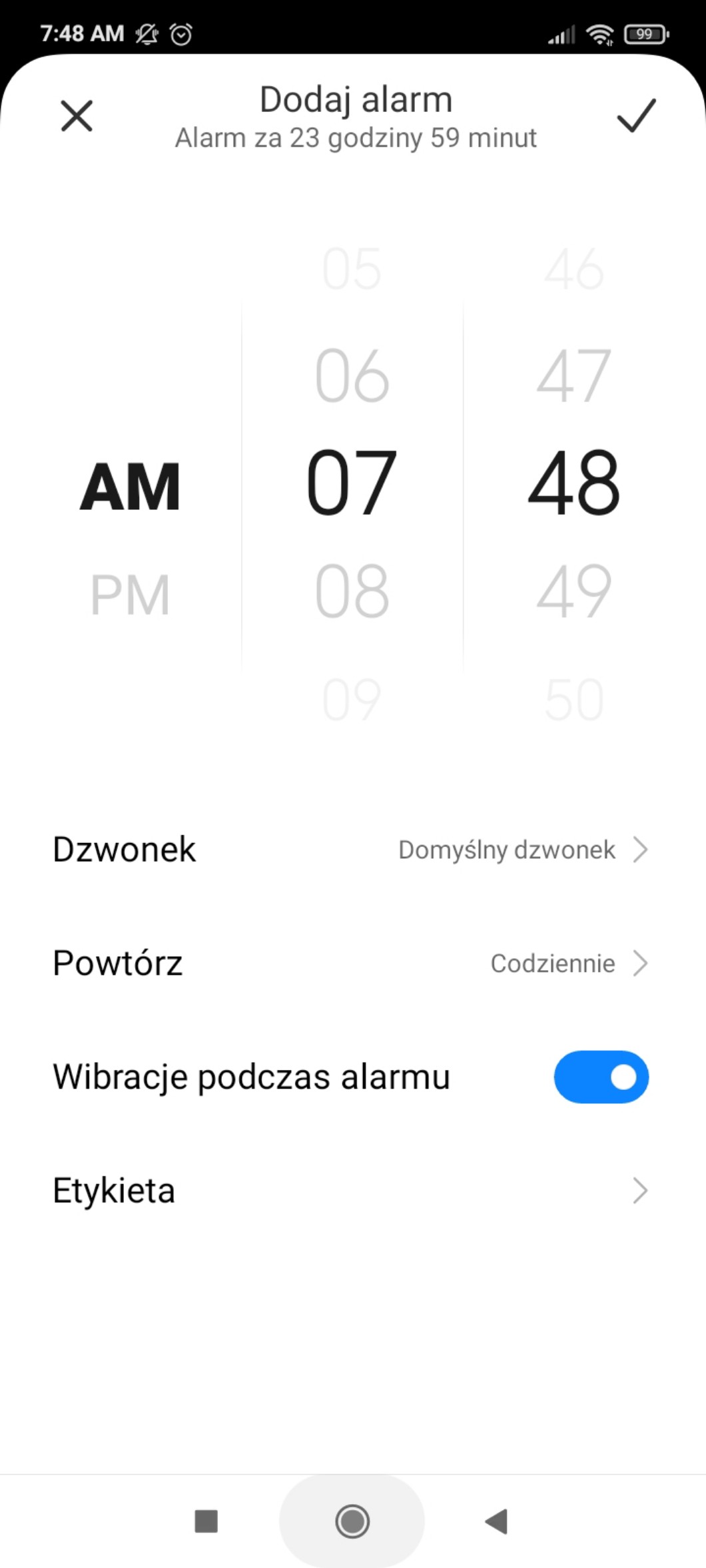The width and height of the screenshot is (706, 1568).
Task: Pick minute 47 in the picker
Action: (573, 376)
